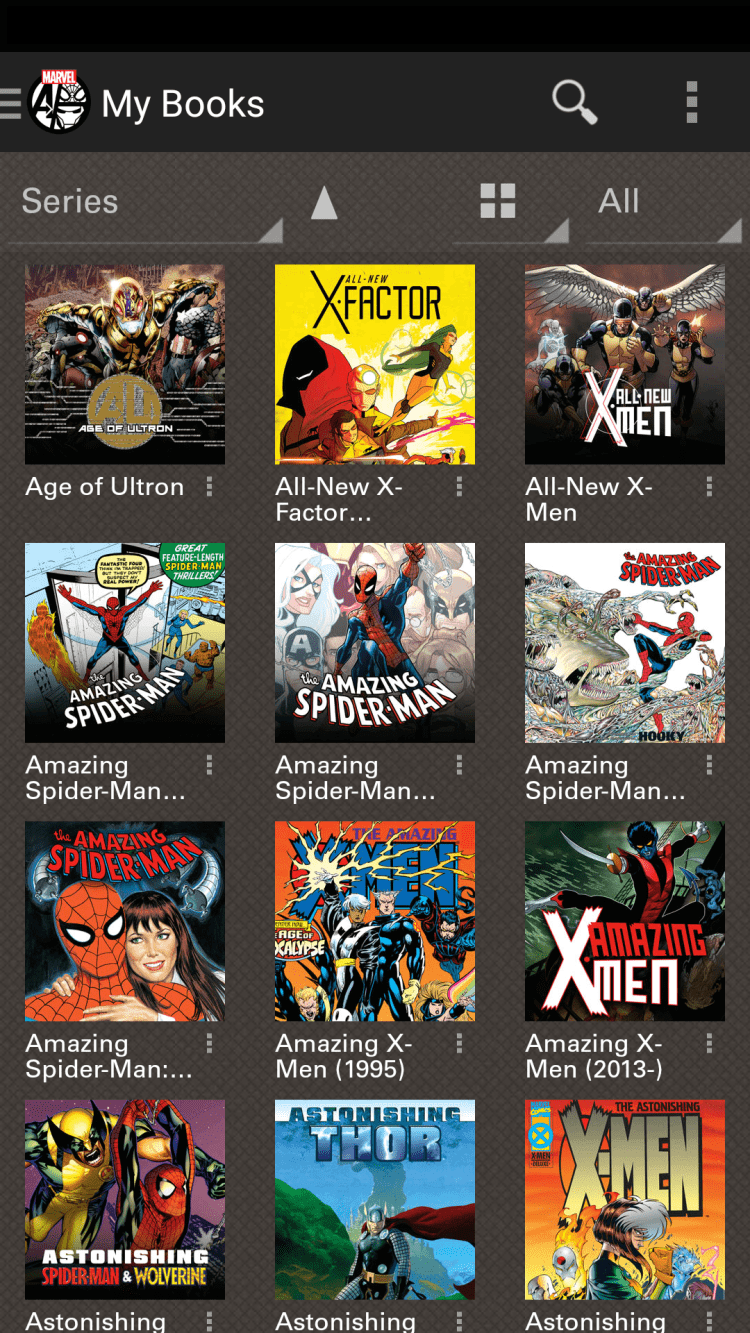This screenshot has width=750, height=1333.
Task: Show options for Age of Ultron
Action: pos(209,487)
